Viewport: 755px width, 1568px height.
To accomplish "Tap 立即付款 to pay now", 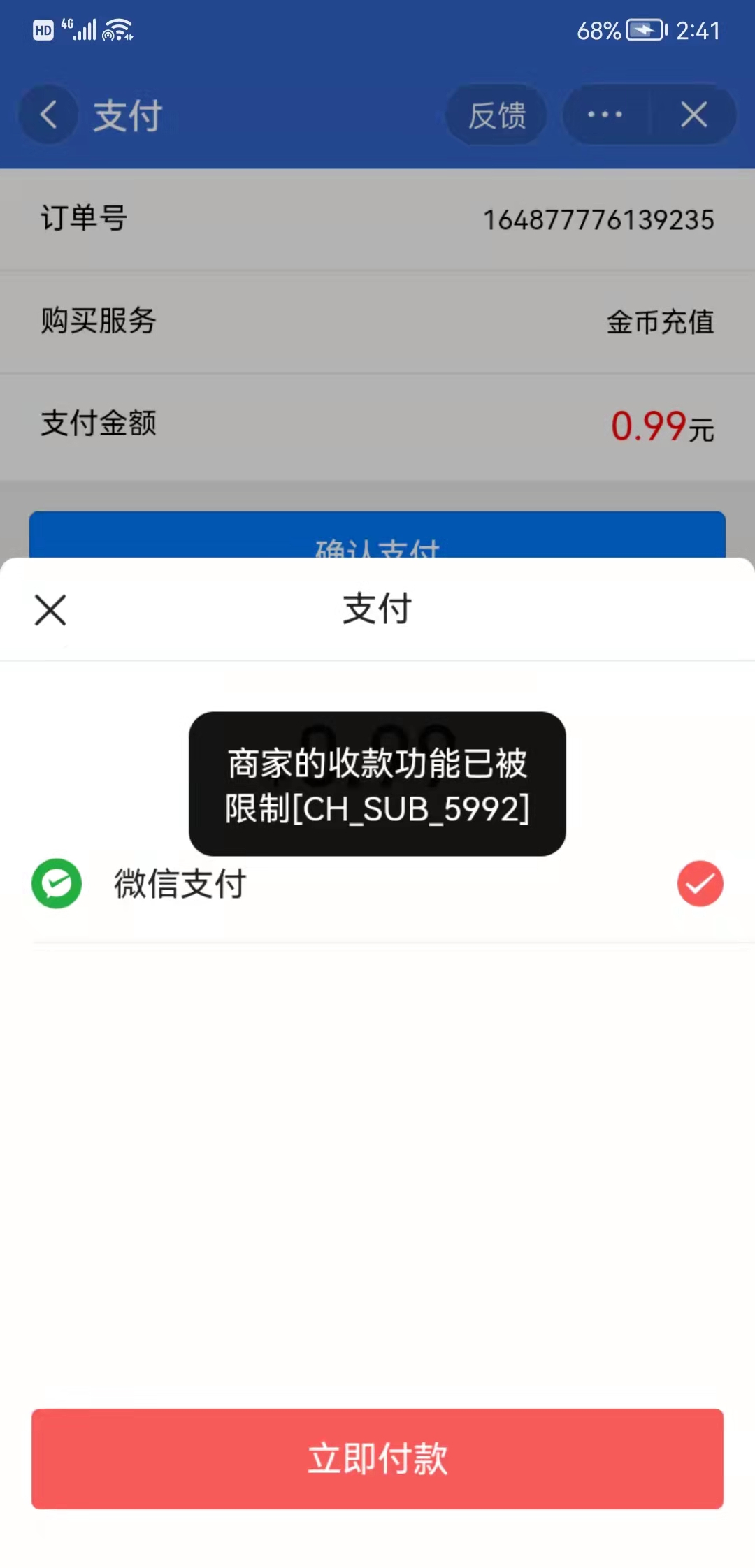I will [377, 1458].
